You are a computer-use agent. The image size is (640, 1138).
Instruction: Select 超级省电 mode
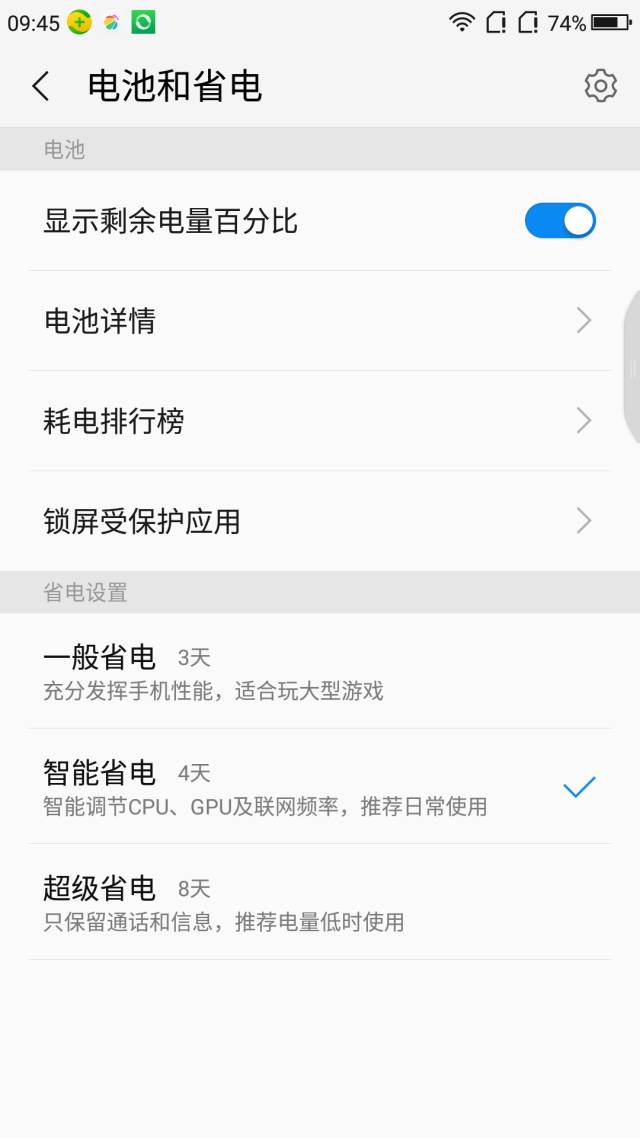point(320,902)
